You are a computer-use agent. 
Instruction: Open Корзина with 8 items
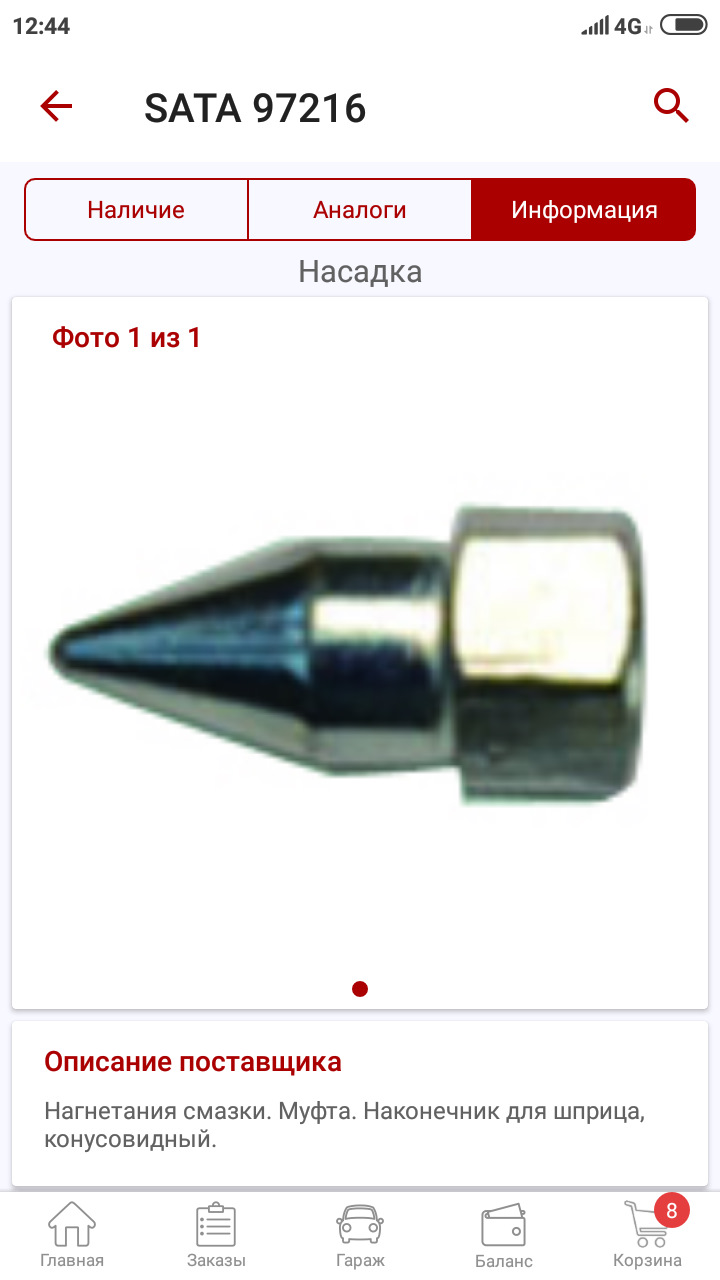point(648,1236)
